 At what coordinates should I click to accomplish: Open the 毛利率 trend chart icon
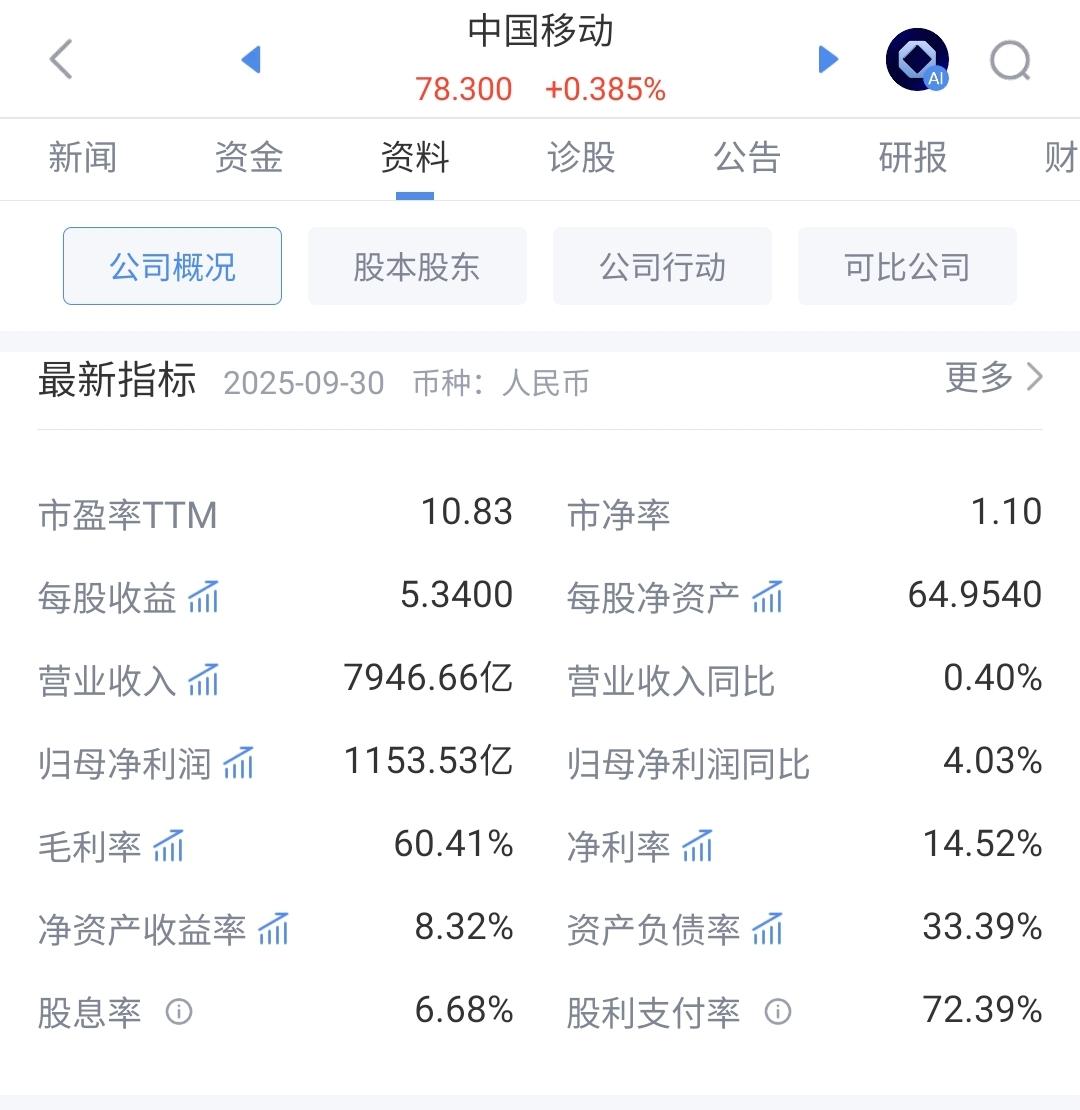pyautogui.click(x=168, y=846)
